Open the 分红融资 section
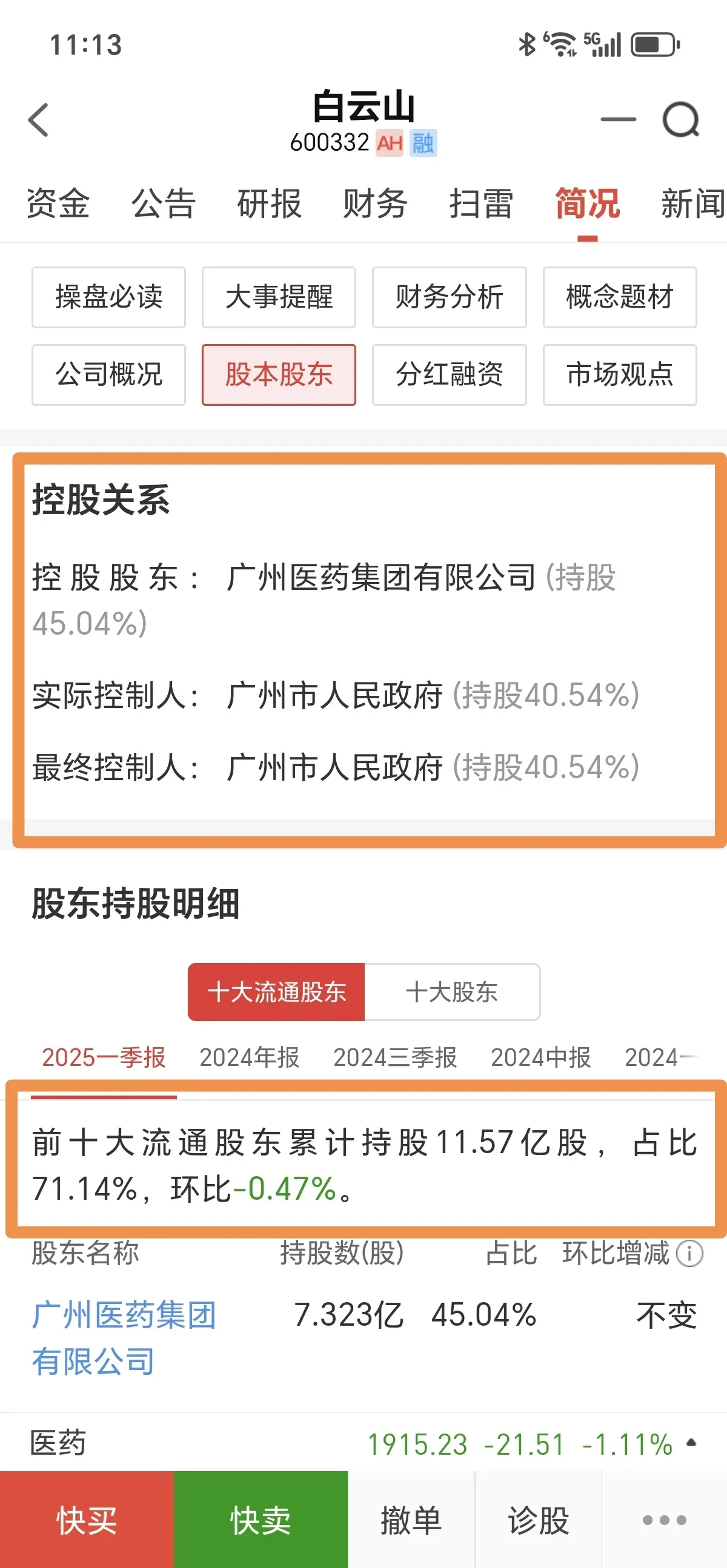Screen dimensions: 727x1568 coord(450,374)
